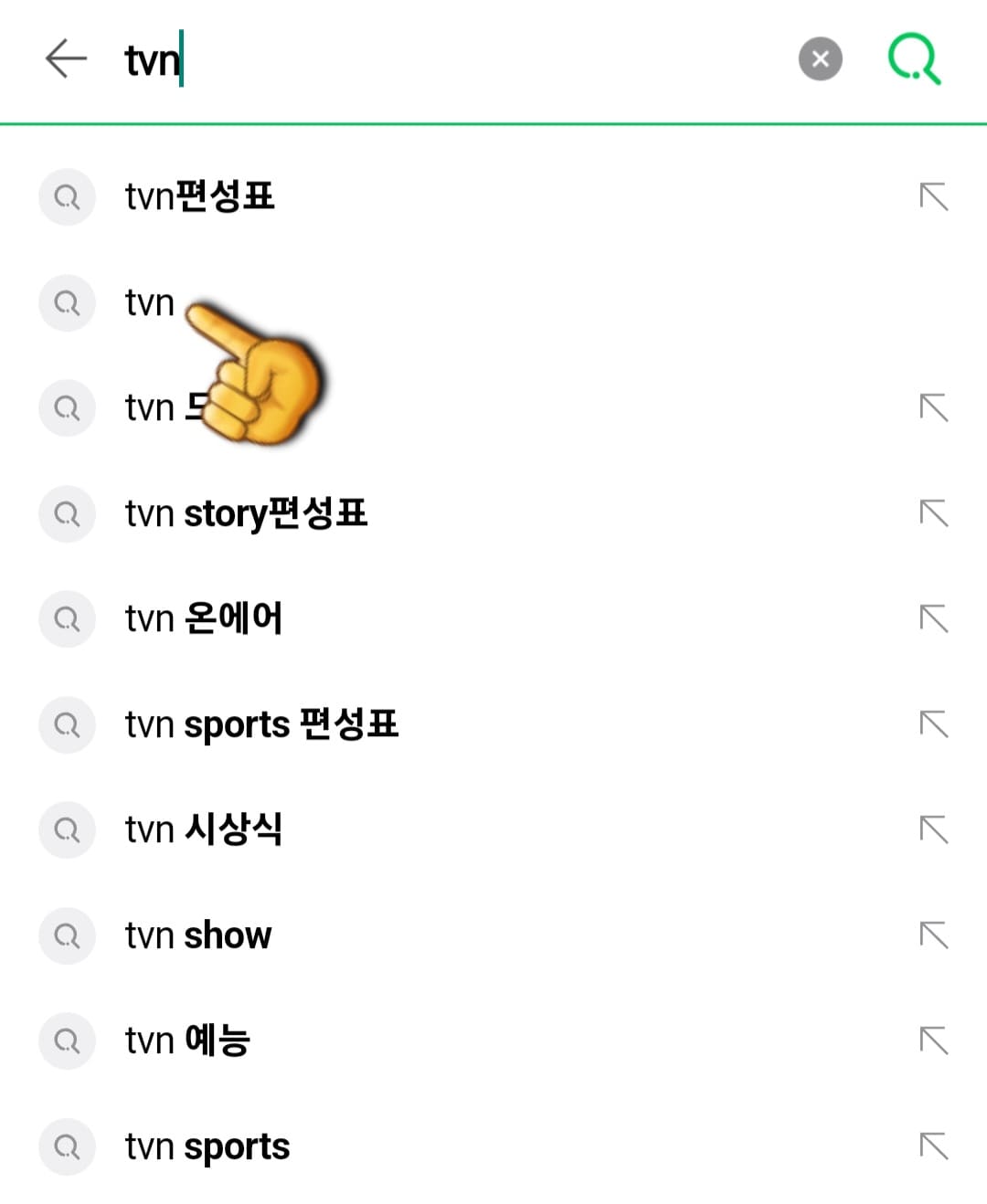Select the magnifier icon beside tvn story편성표
The image size is (987, 1204).
point(66,513)
